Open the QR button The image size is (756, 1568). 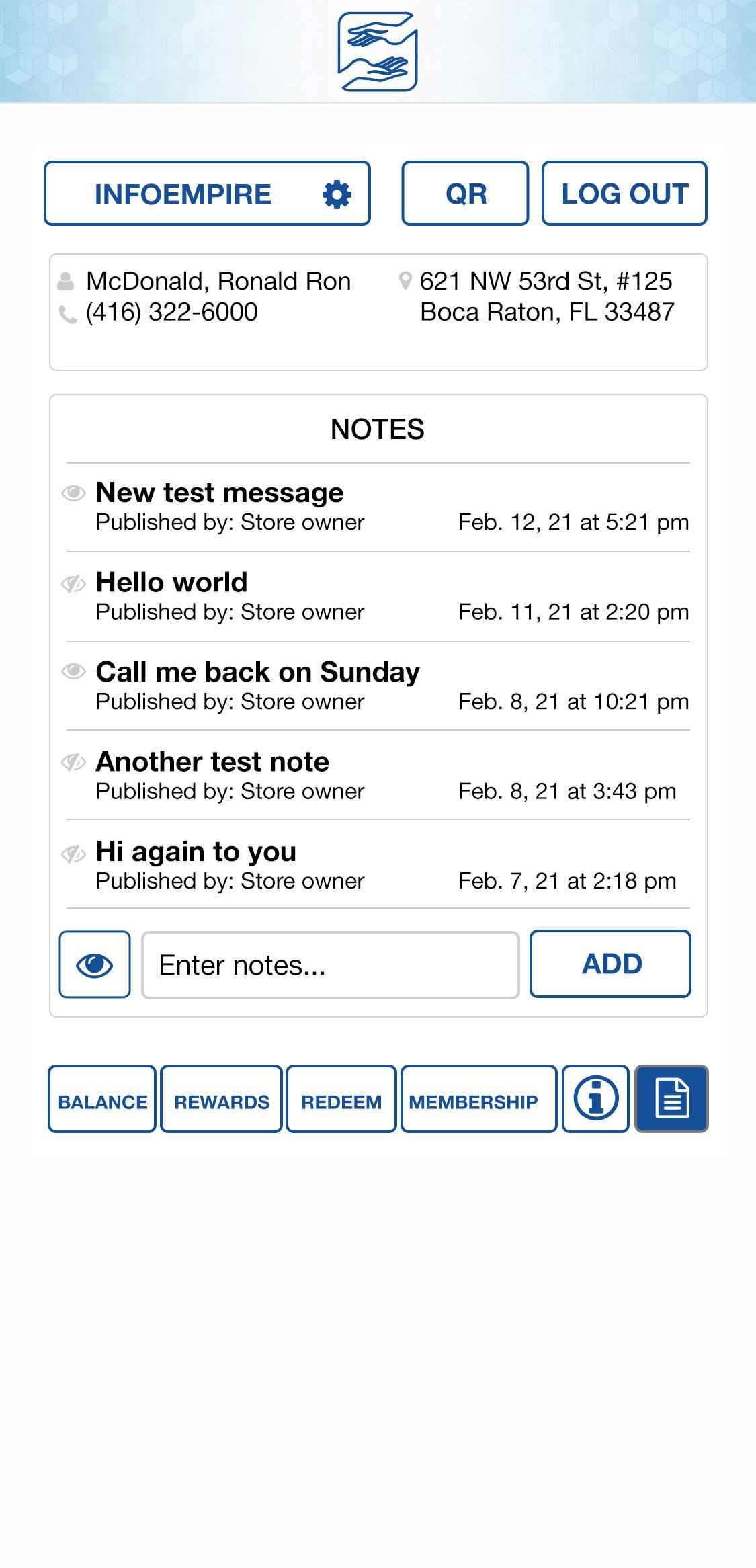click(465, 194)
